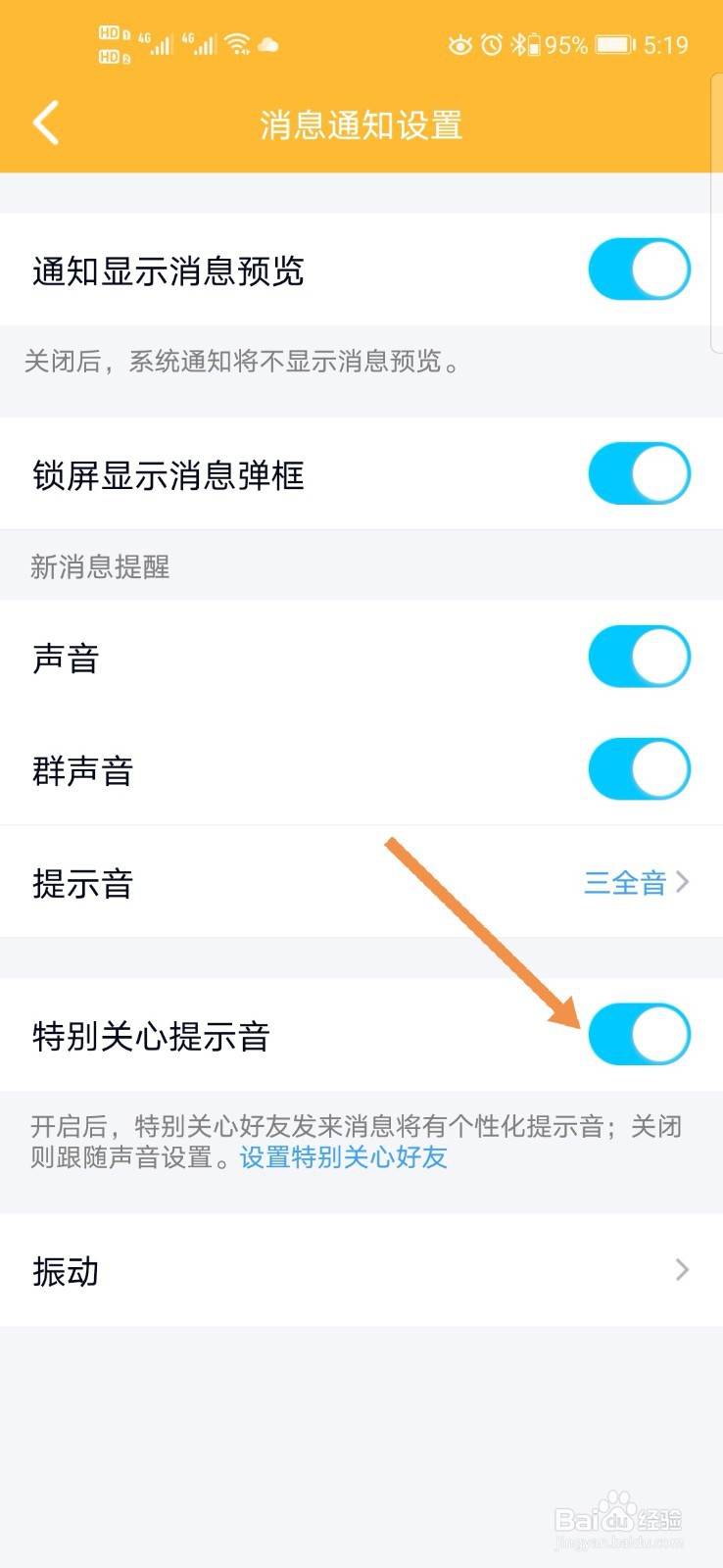The width and height of the screenshot is (723, 1568).
Task: Turn off 锁屏显示消息弹框 lock screen popup
Action: (x=639, y=473)
